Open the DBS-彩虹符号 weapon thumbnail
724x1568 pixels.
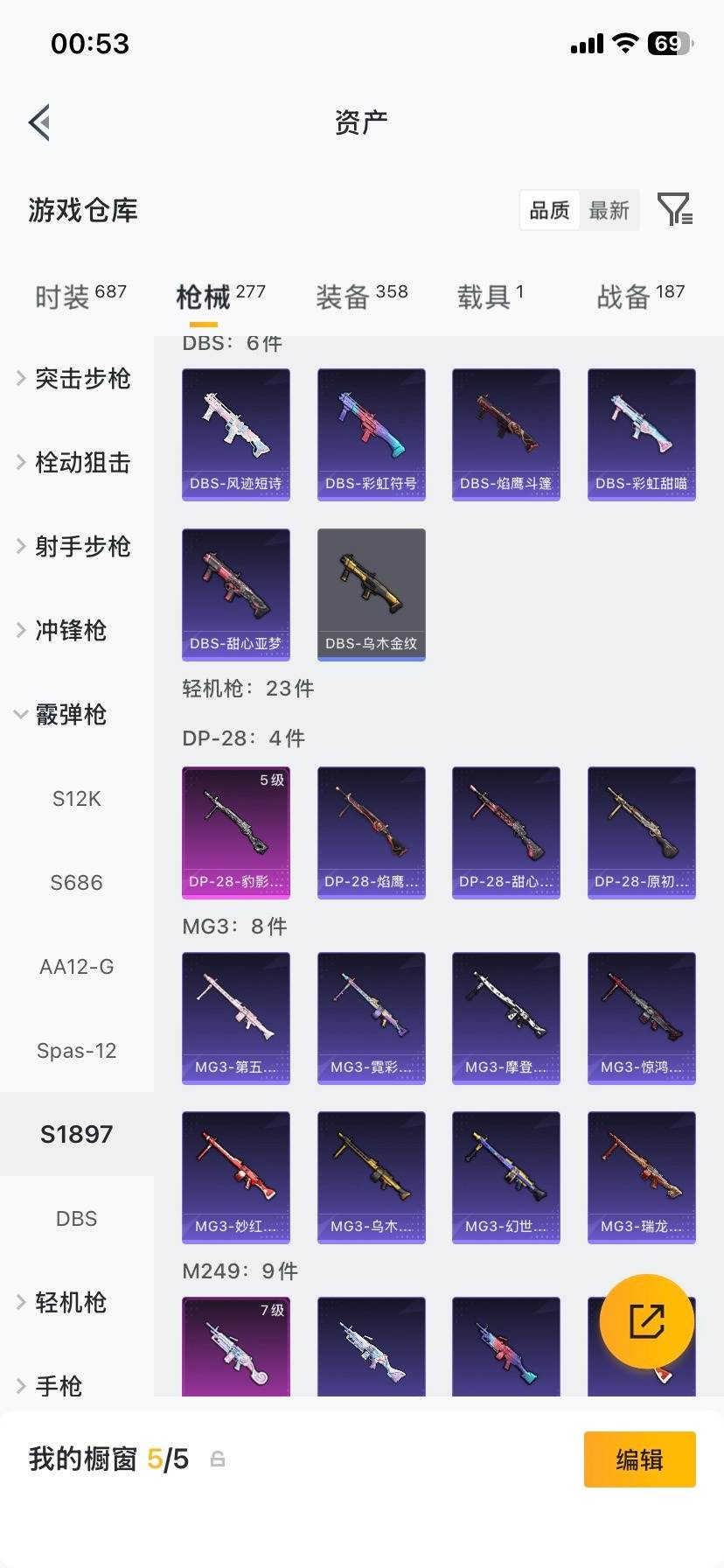coord(371,433)
